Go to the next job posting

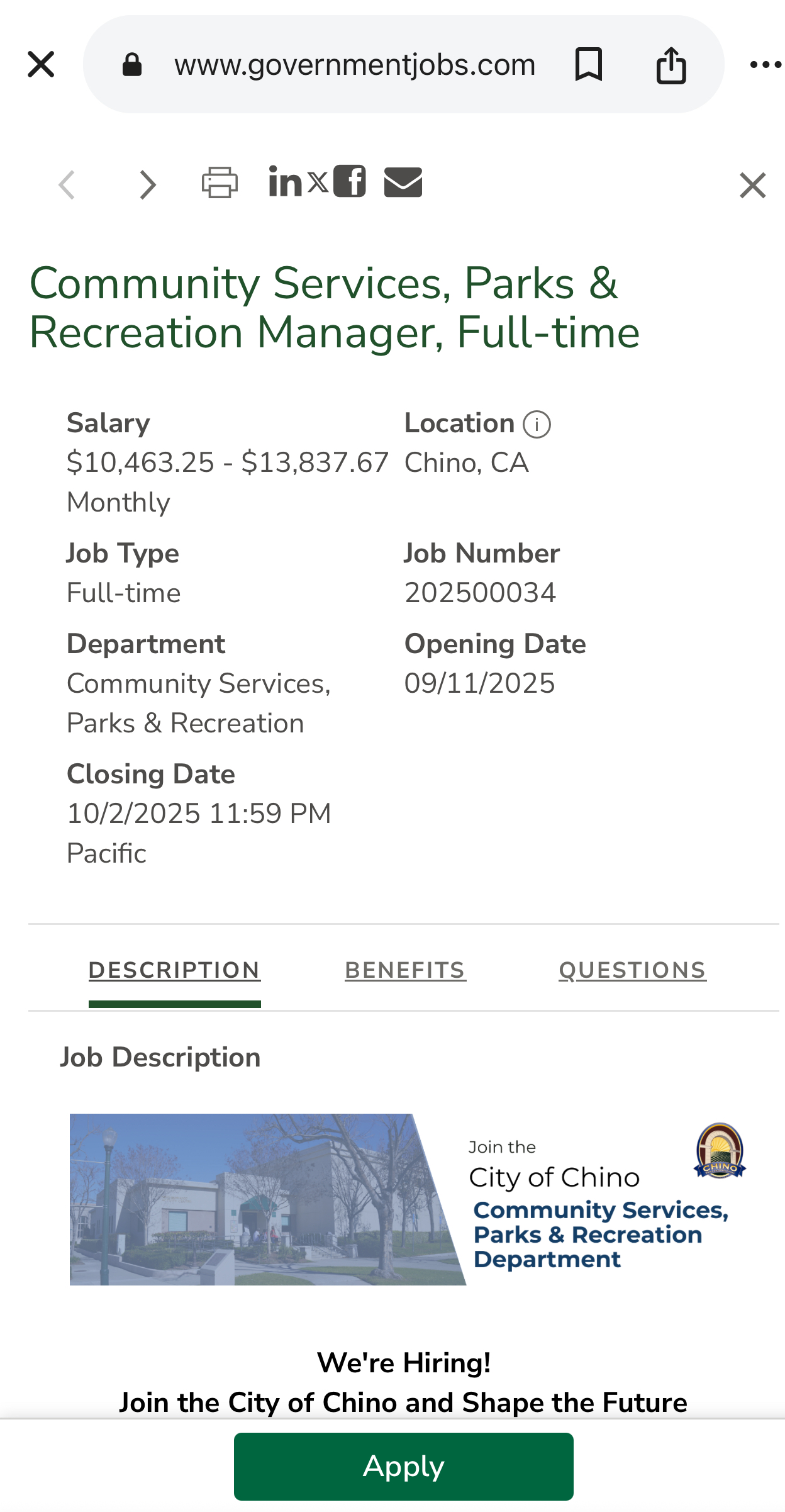[x=148, y=185]
